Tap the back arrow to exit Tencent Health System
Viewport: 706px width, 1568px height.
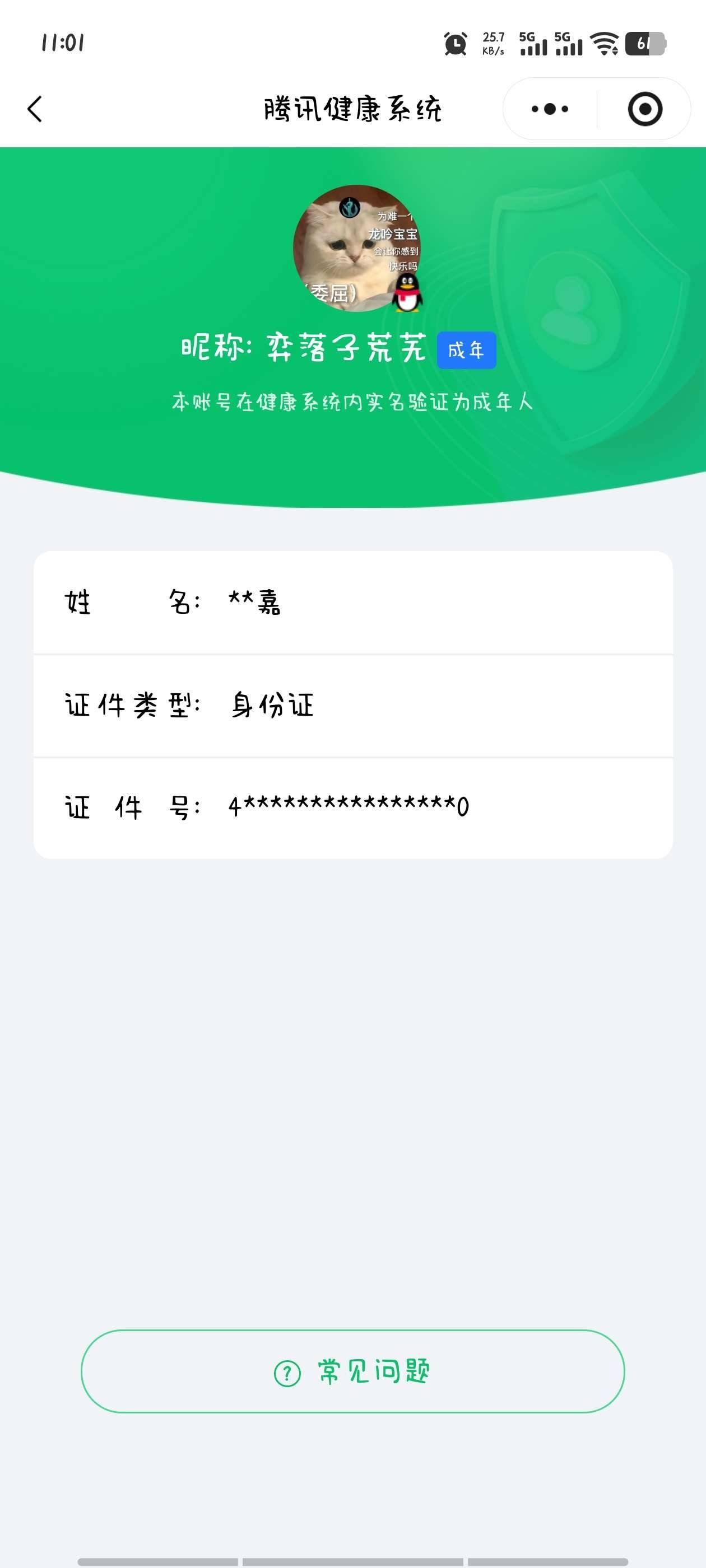coord(35,108)
